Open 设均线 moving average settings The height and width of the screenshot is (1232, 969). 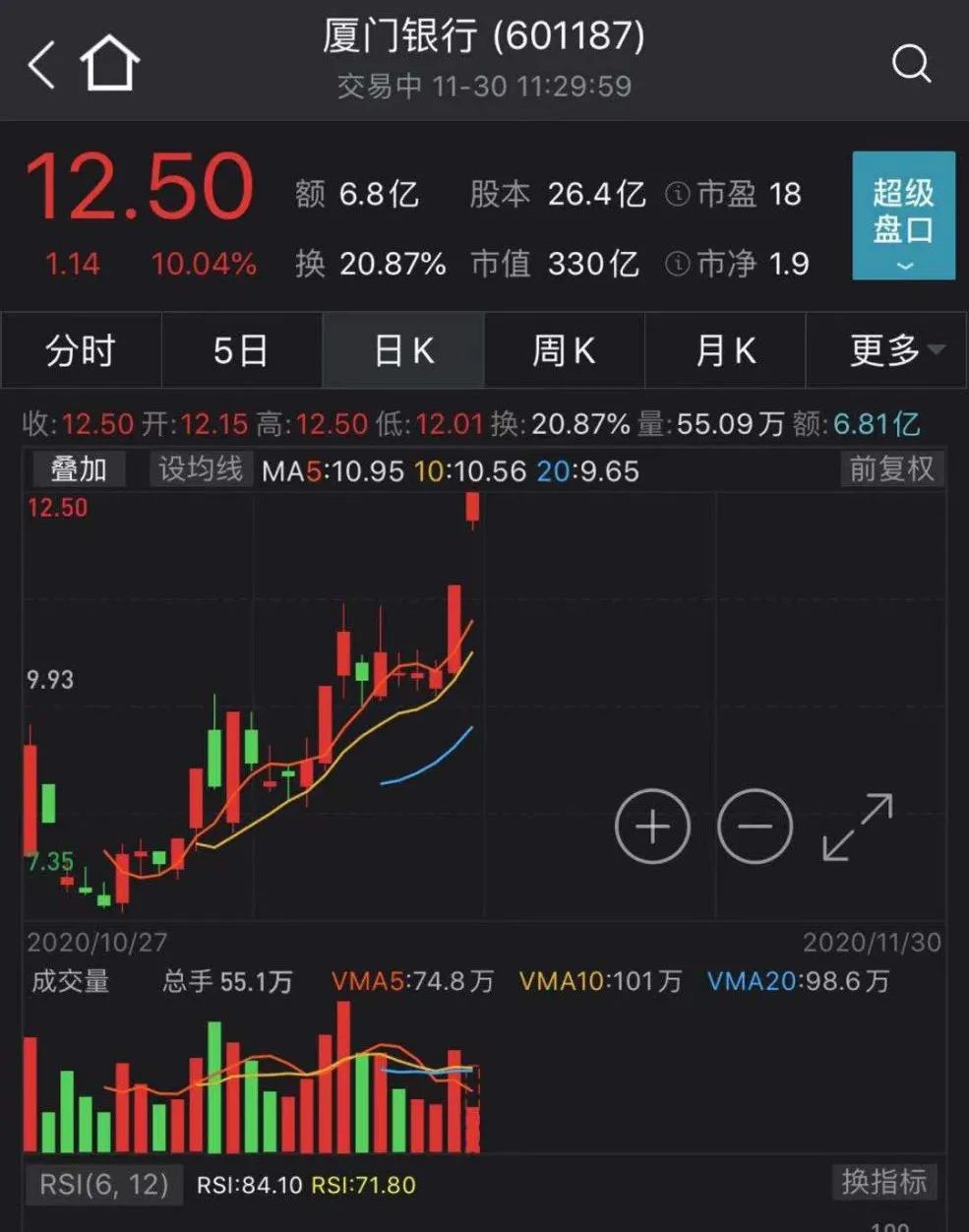[201, 469]
